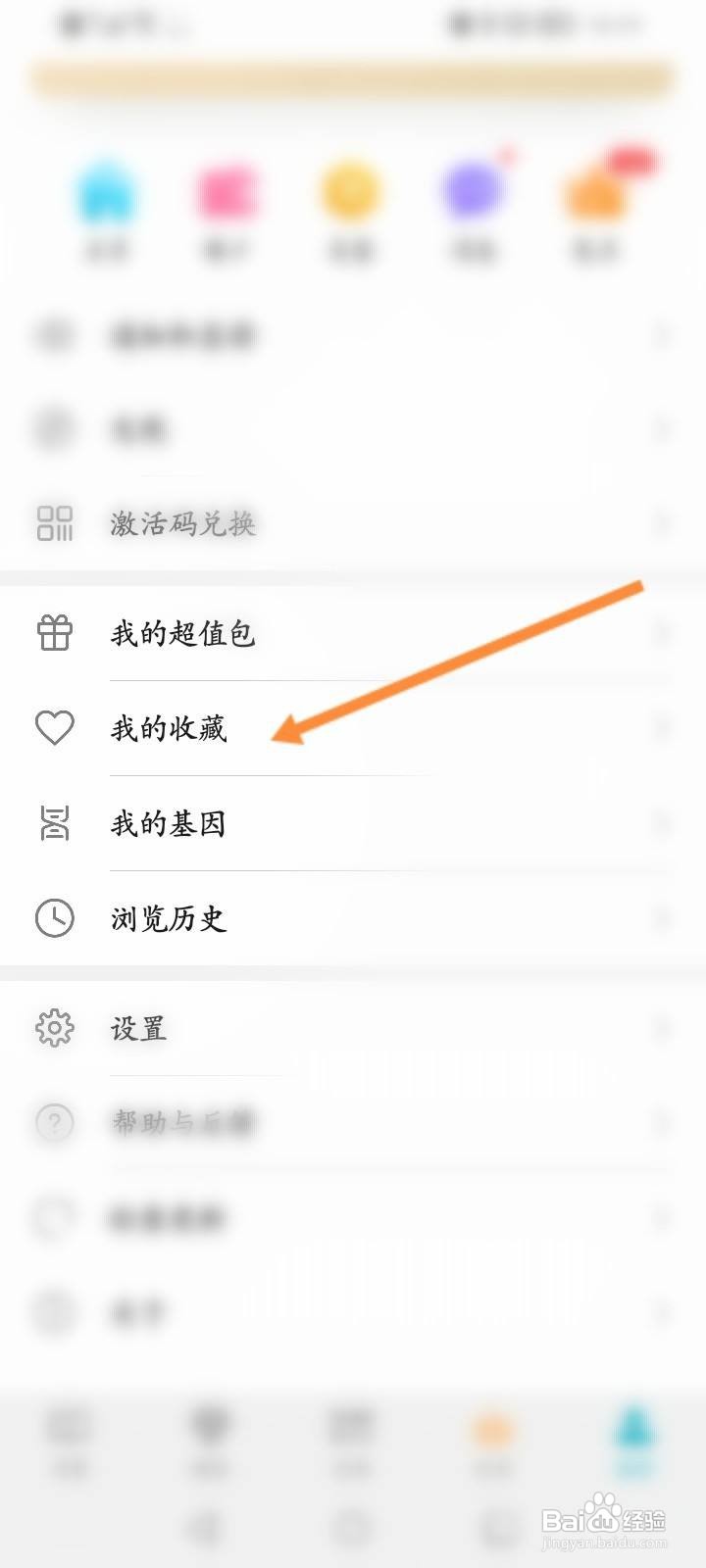The height and width of the screenshot is (1568, 706).
Task: Open the chevron beside 设置
Action: [x=665, y=1029]
